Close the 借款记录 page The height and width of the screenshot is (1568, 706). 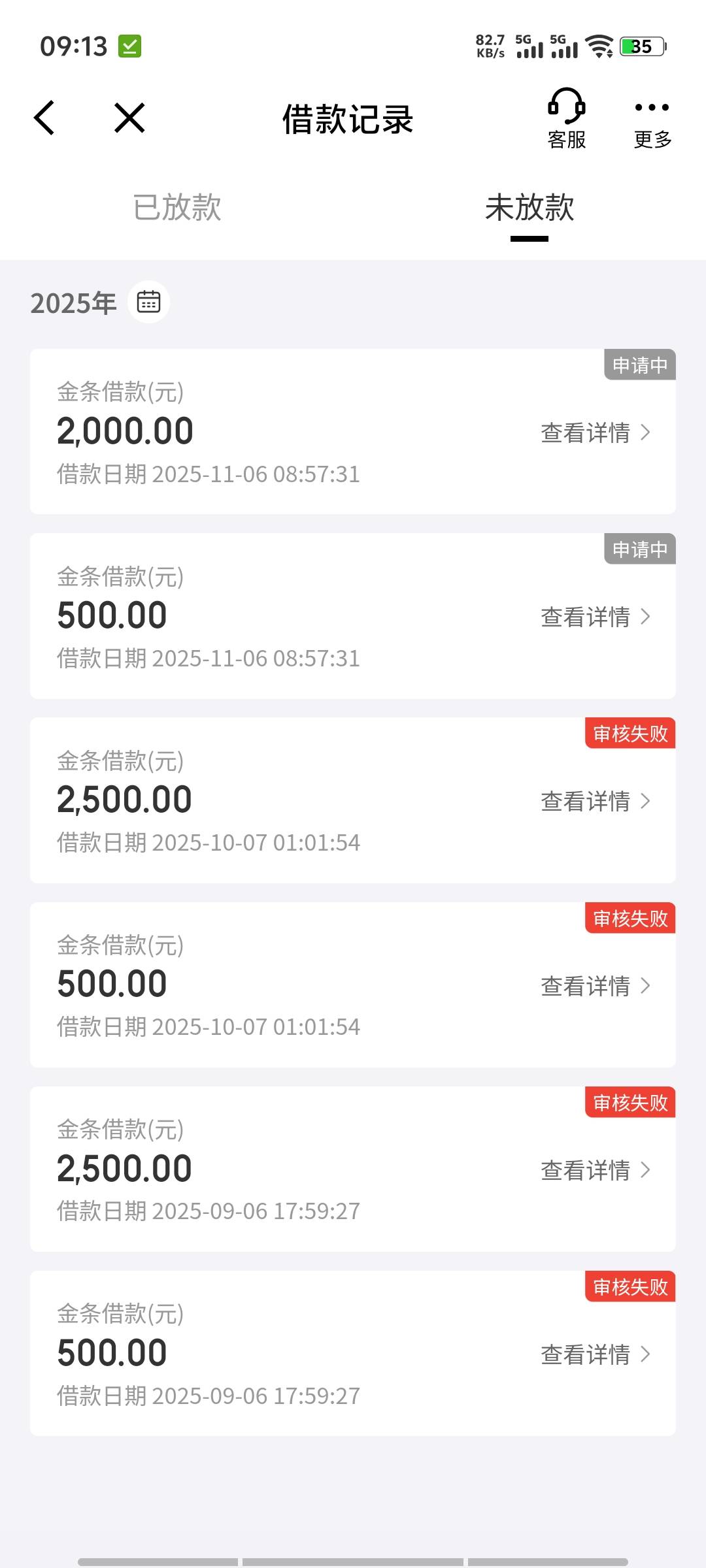pos(129,118)
